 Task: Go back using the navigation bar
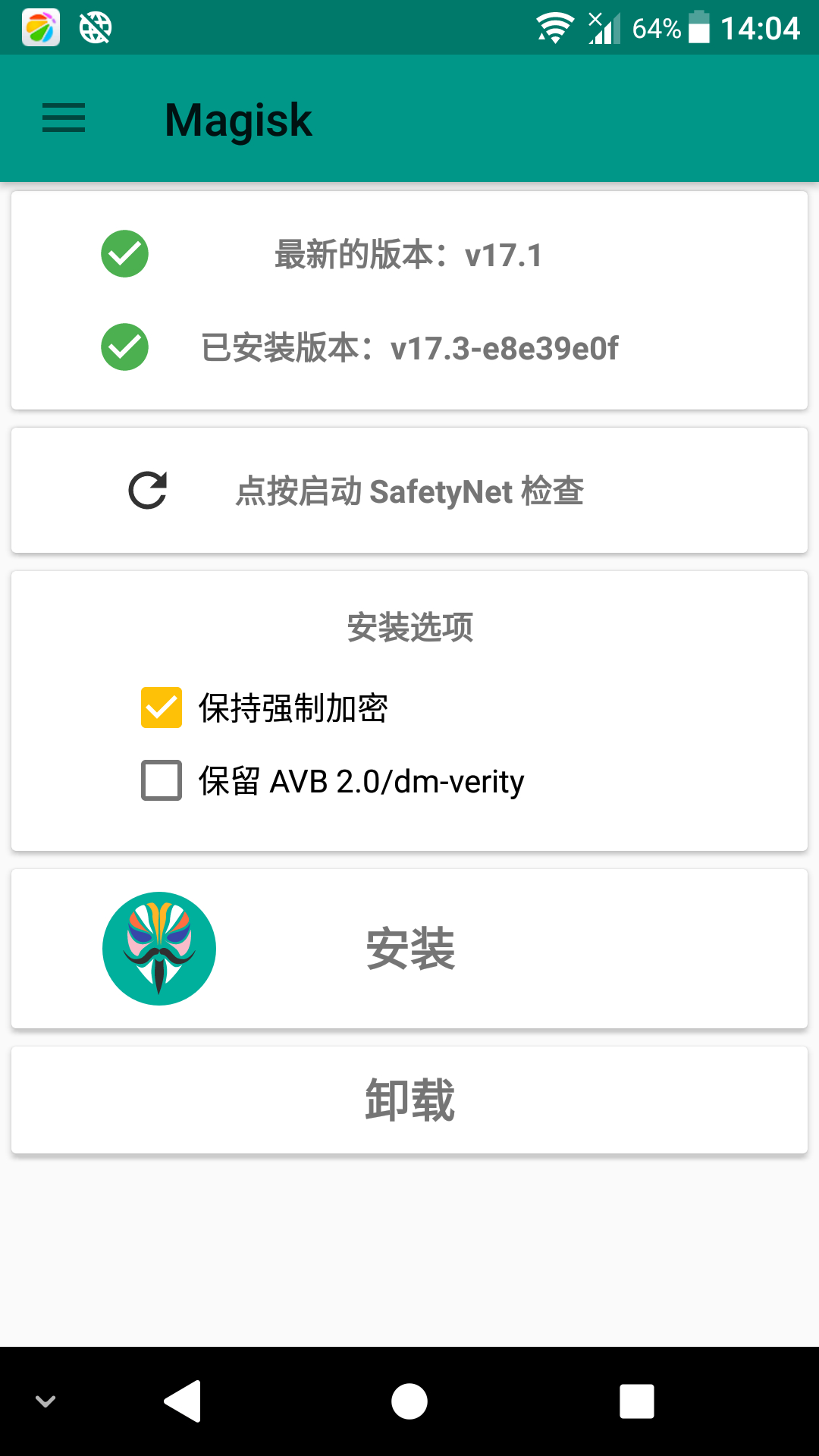coord(183,1401)
